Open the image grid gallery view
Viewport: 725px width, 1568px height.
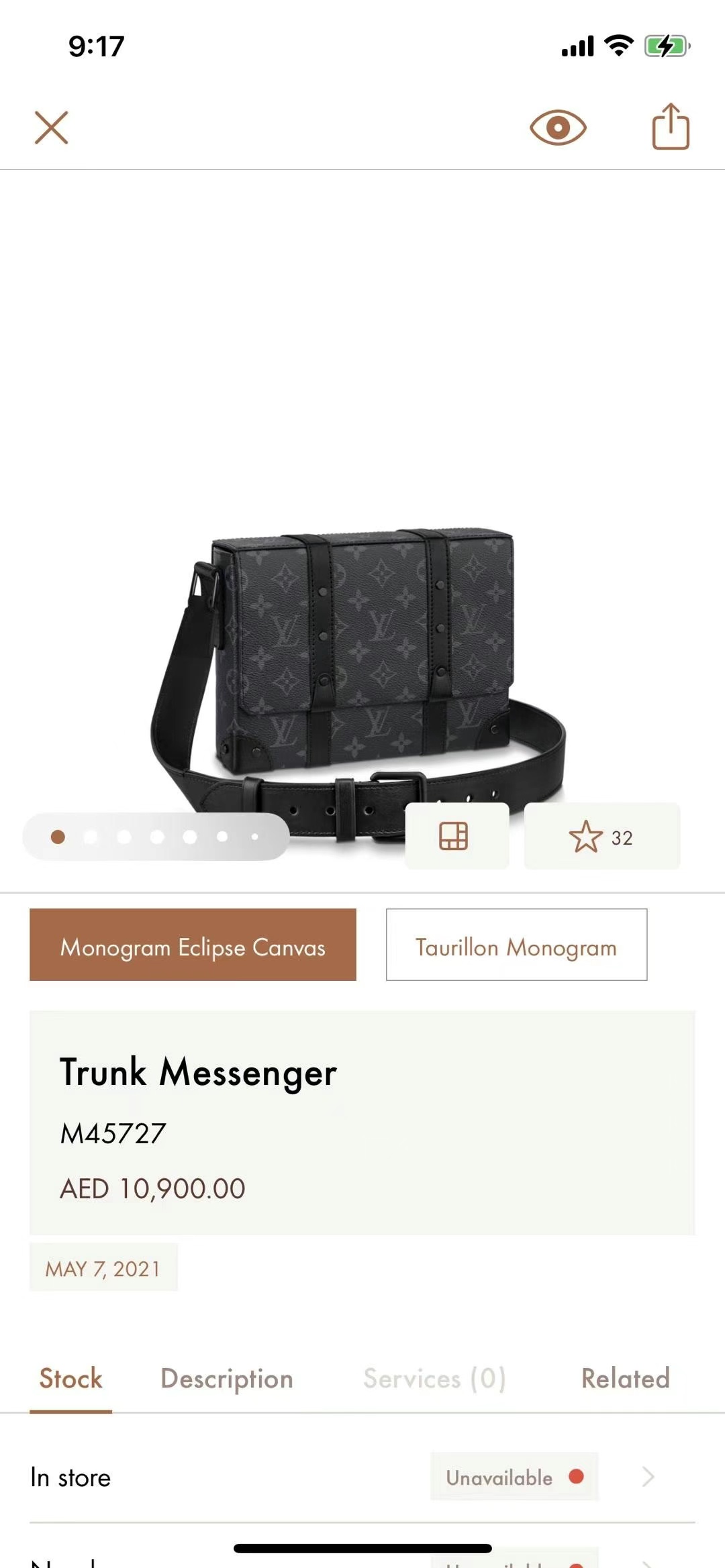[x=454, y=836]
